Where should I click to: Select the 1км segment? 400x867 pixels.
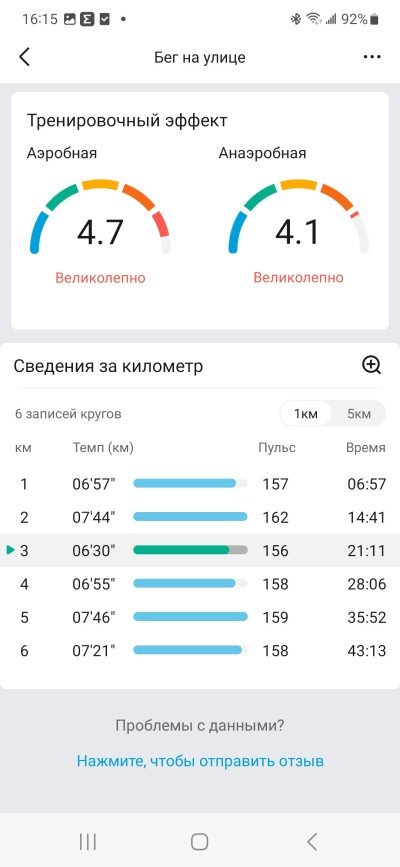[x=305, y=414]
